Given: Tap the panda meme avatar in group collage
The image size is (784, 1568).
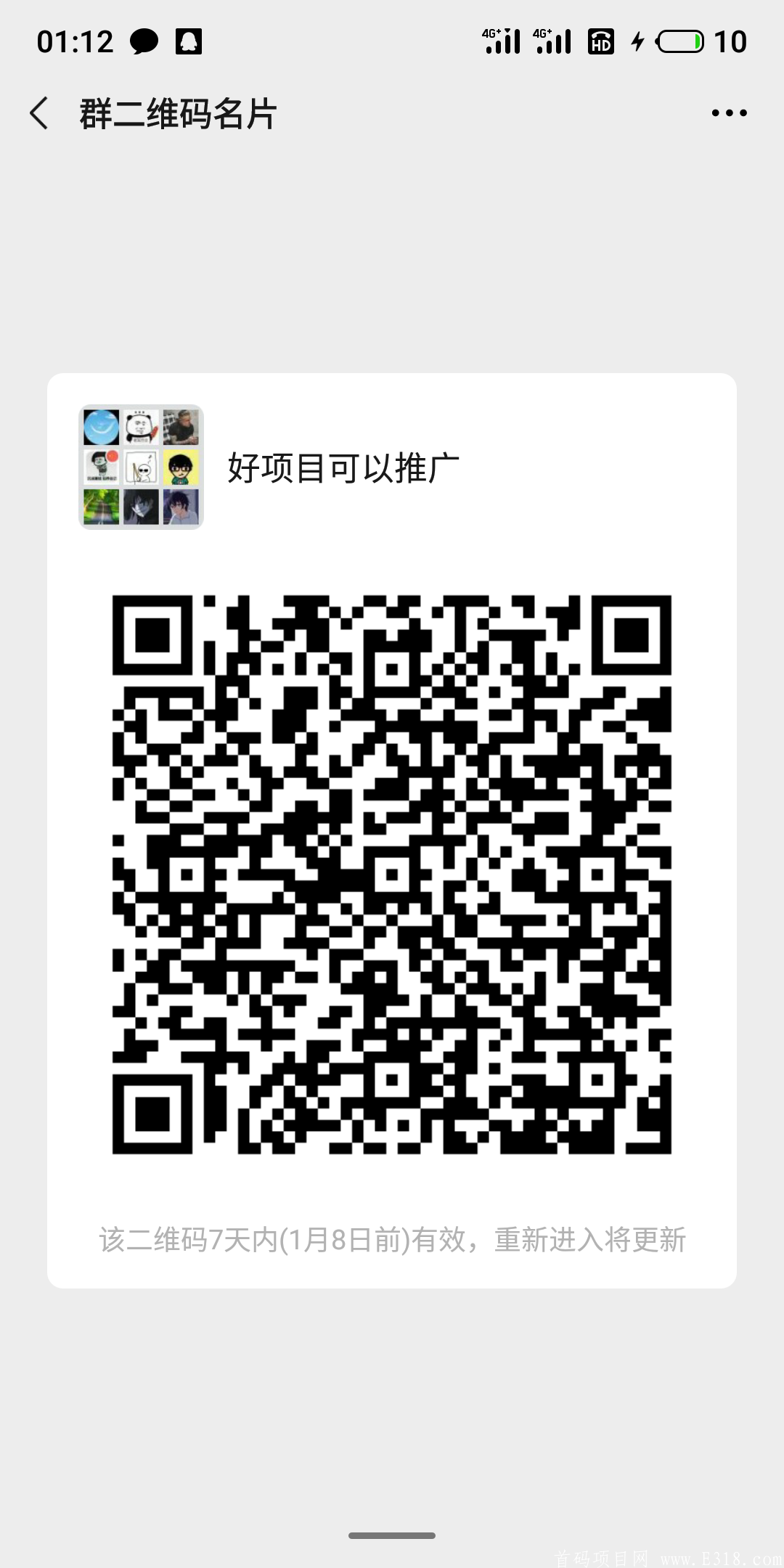Looking at the screenshot, I should coord(141,428).
